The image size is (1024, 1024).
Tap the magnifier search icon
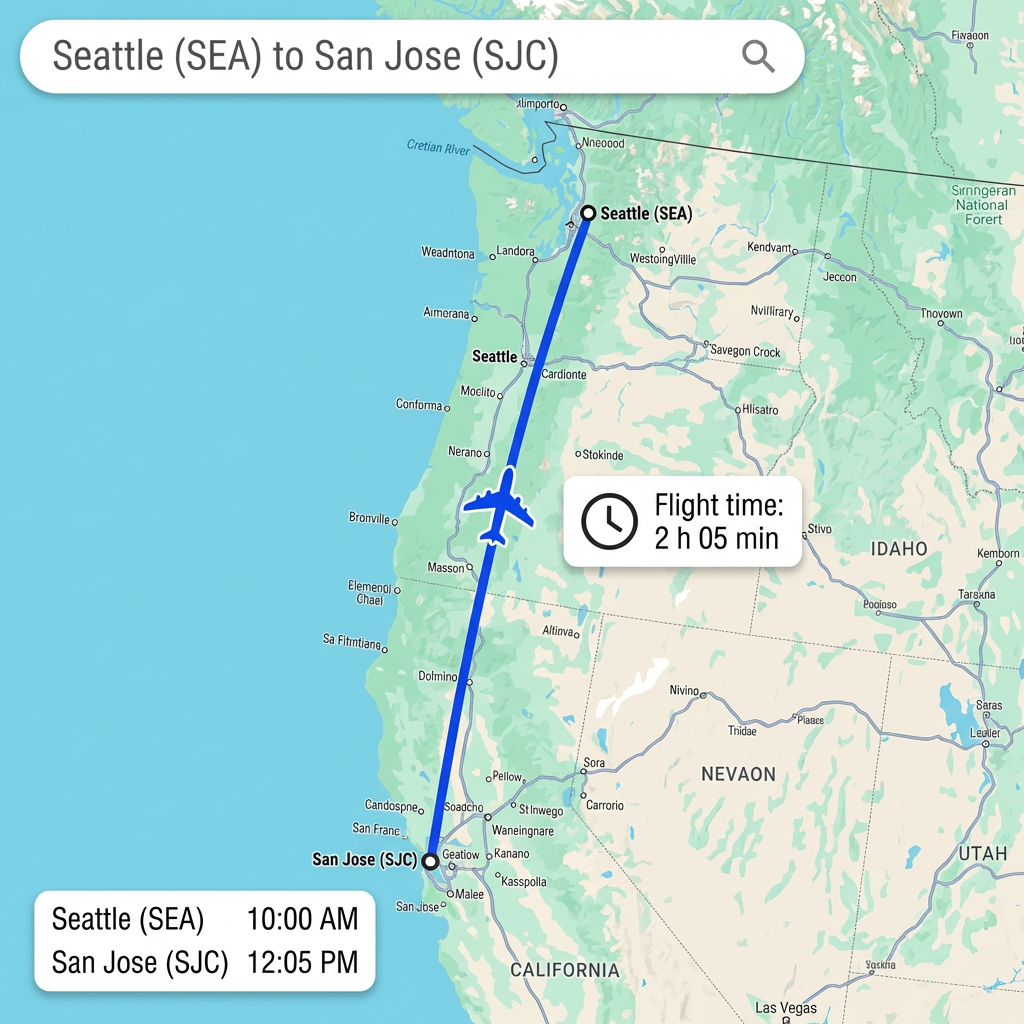759,57
